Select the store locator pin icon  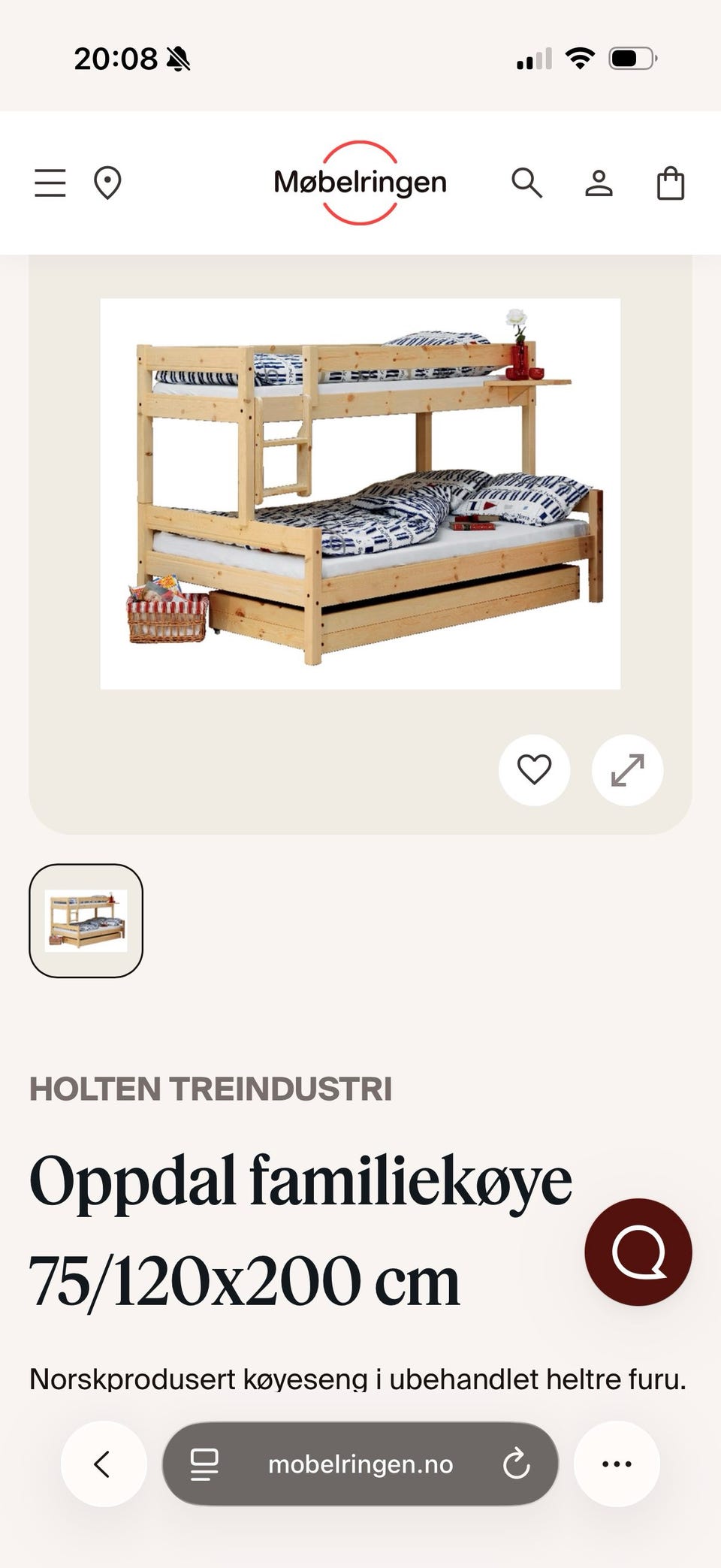(109, 183)
